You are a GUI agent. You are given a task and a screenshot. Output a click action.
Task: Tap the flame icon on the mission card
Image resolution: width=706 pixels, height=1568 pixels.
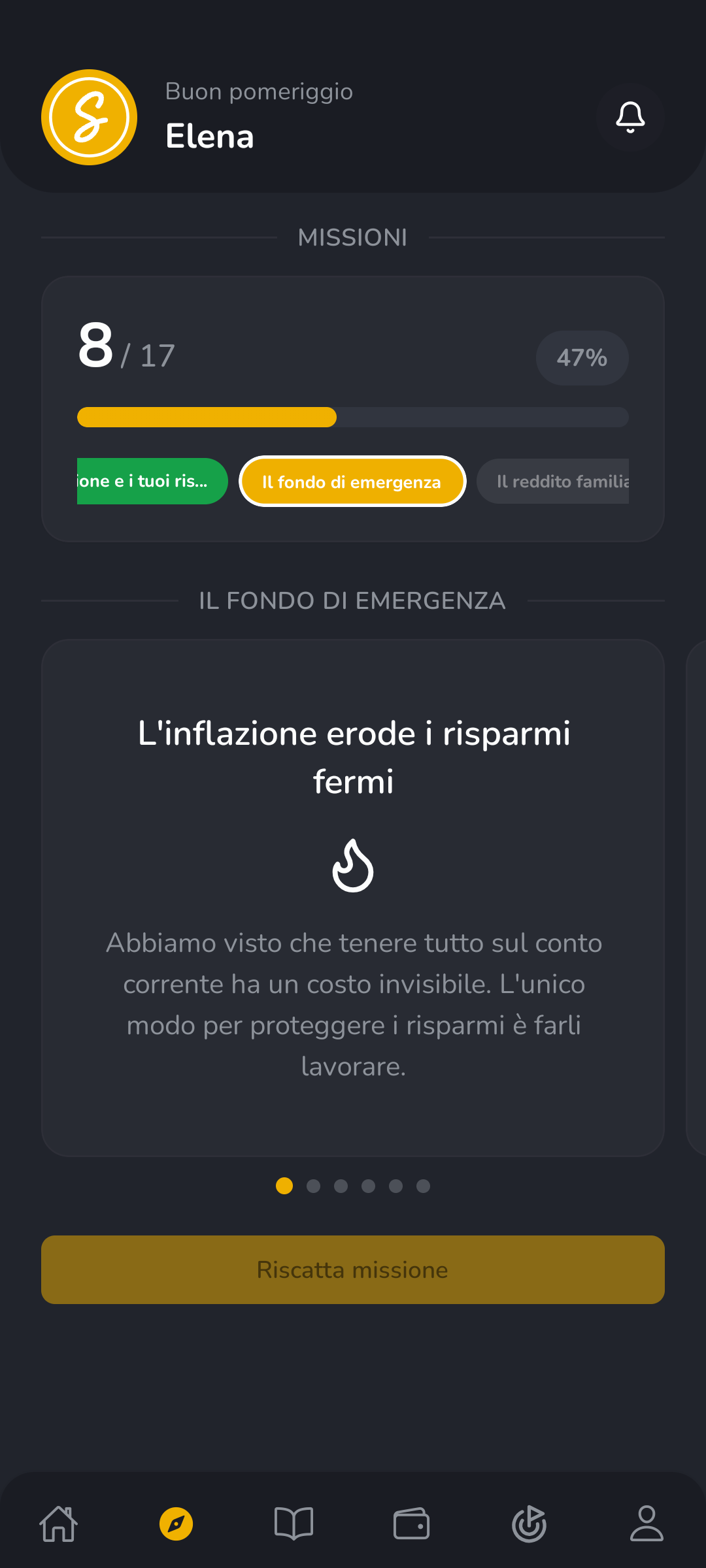pyautogui.click(x=353, y=866)
